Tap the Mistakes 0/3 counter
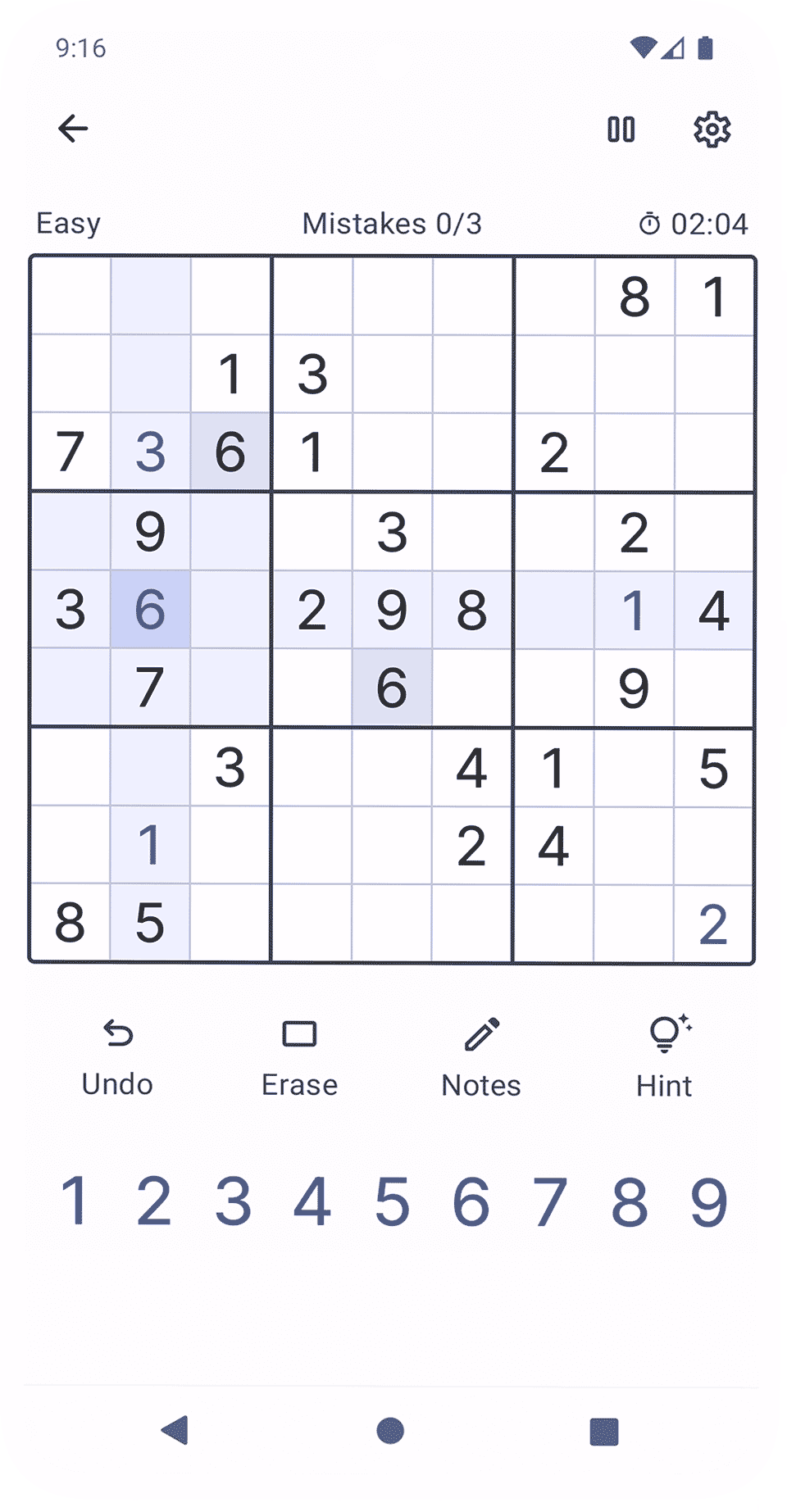The width and height of the screenshot is (787, 1512). 392,221
